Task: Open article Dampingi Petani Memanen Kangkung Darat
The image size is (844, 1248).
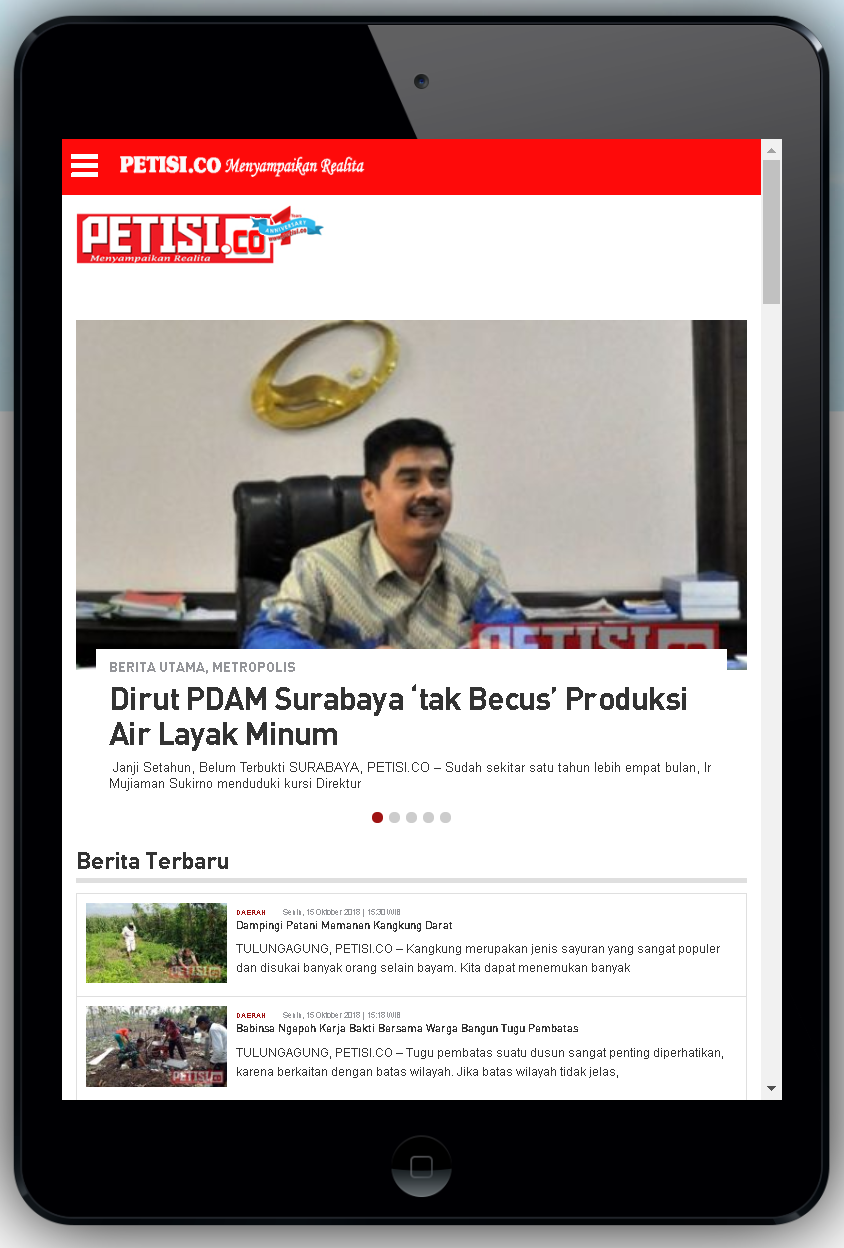Action: click(x=344, y=926)
